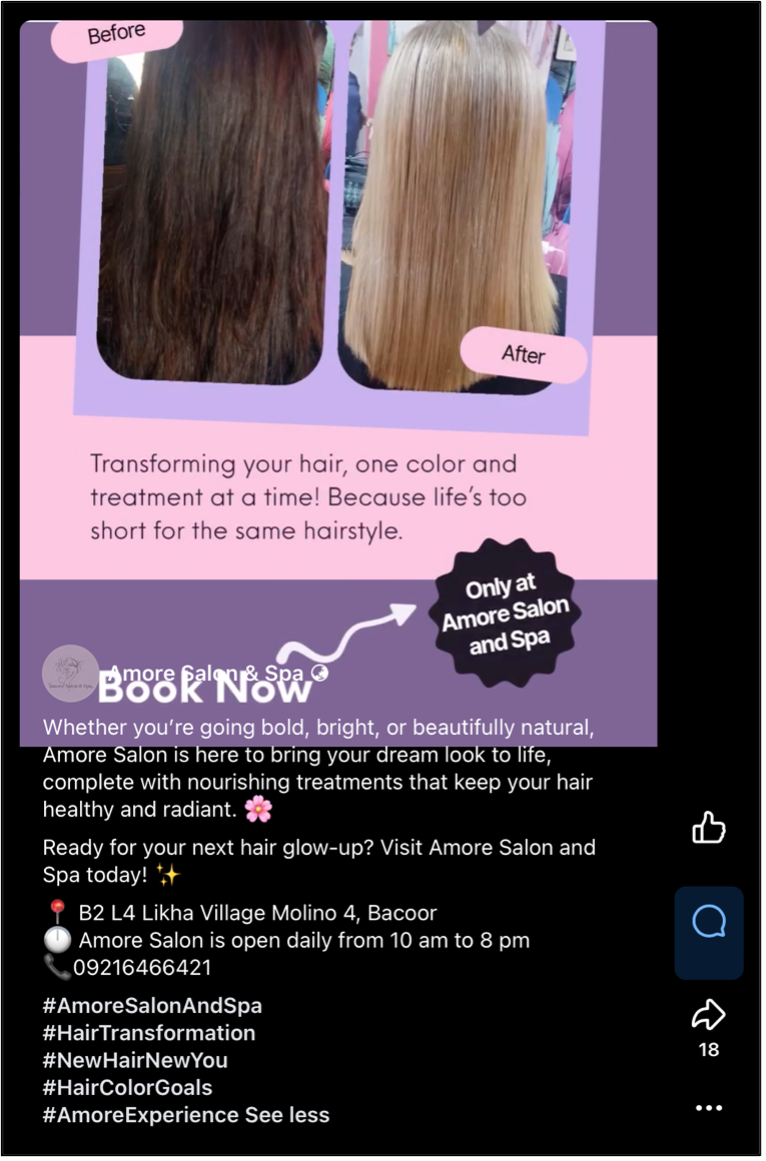Share the Amore Salon post
This screenshot has height=1161, width=766.
tap(708, 1016)
